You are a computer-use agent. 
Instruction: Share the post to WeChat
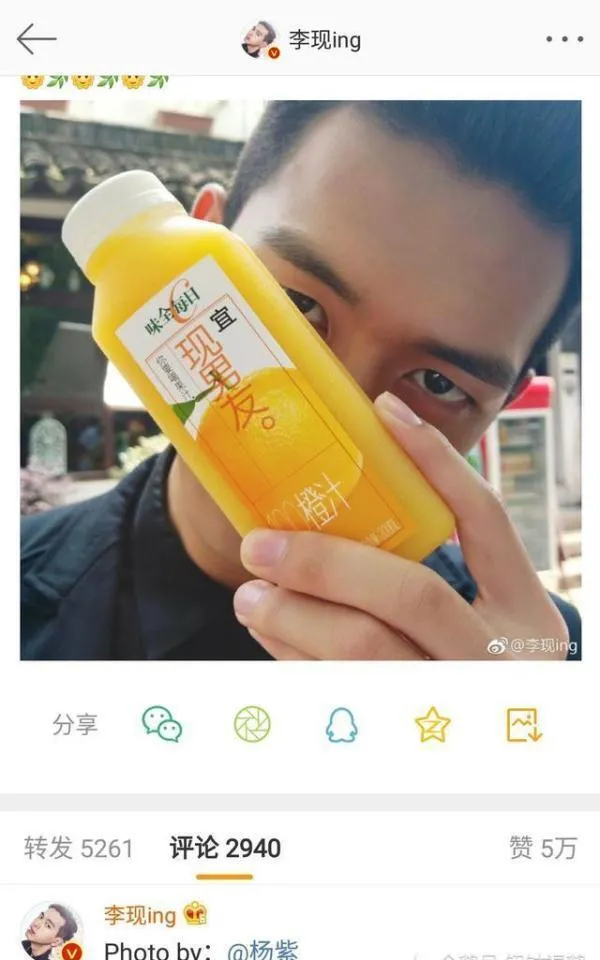pyautogui.click(x=162, y=724)
